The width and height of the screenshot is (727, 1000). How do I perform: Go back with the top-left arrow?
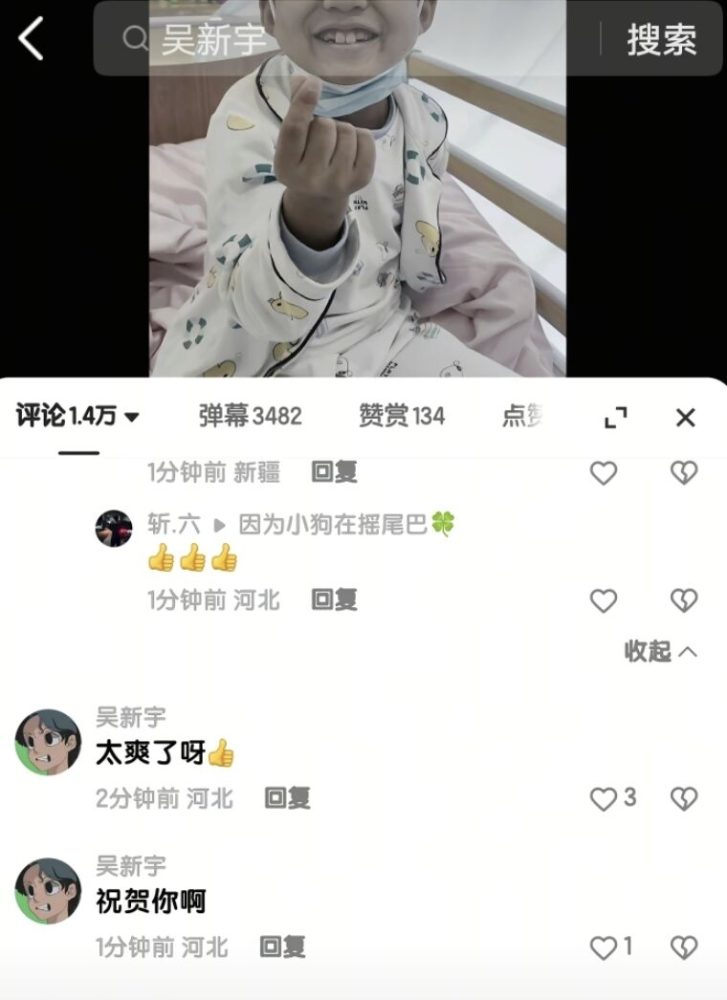pos(32,38)
